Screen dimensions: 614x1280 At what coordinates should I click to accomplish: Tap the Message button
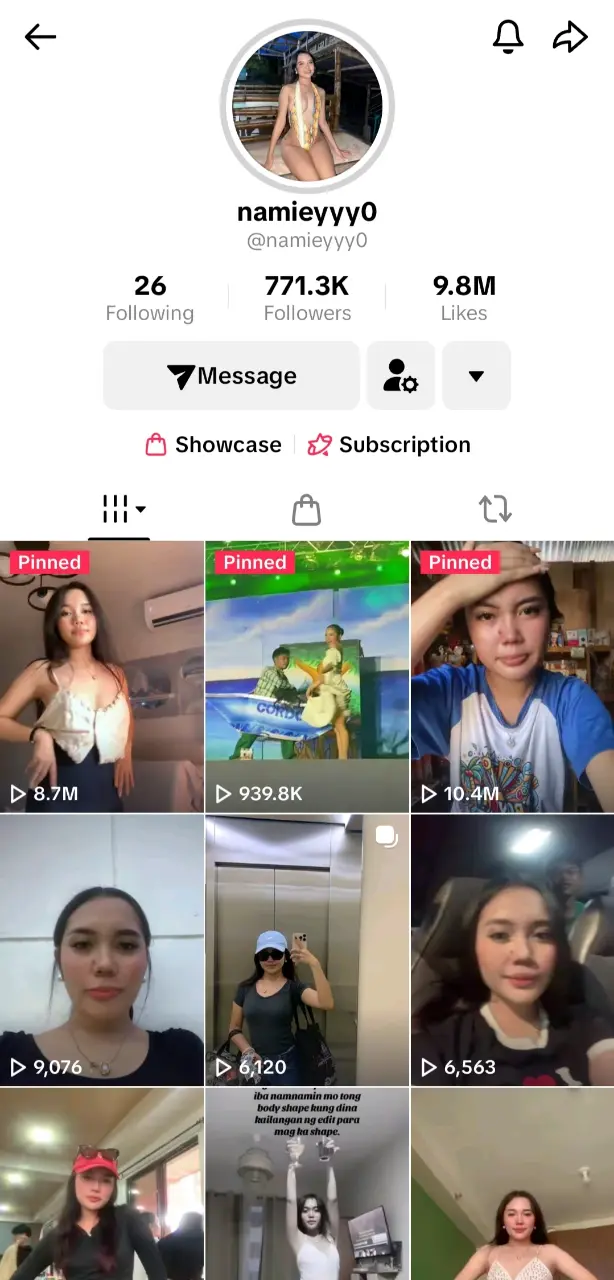tap(231, 376)
